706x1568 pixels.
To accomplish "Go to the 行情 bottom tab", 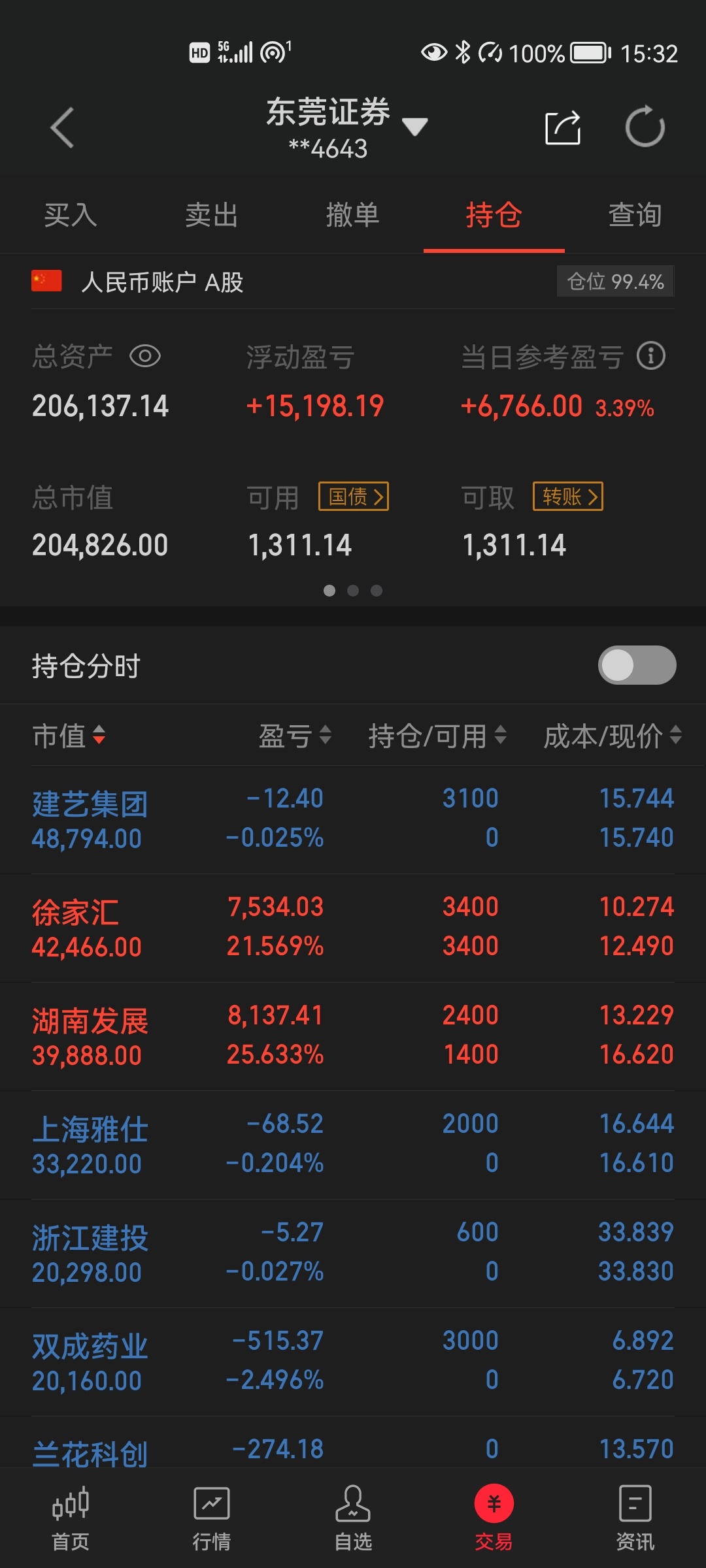I will (x=212, y=1518).
